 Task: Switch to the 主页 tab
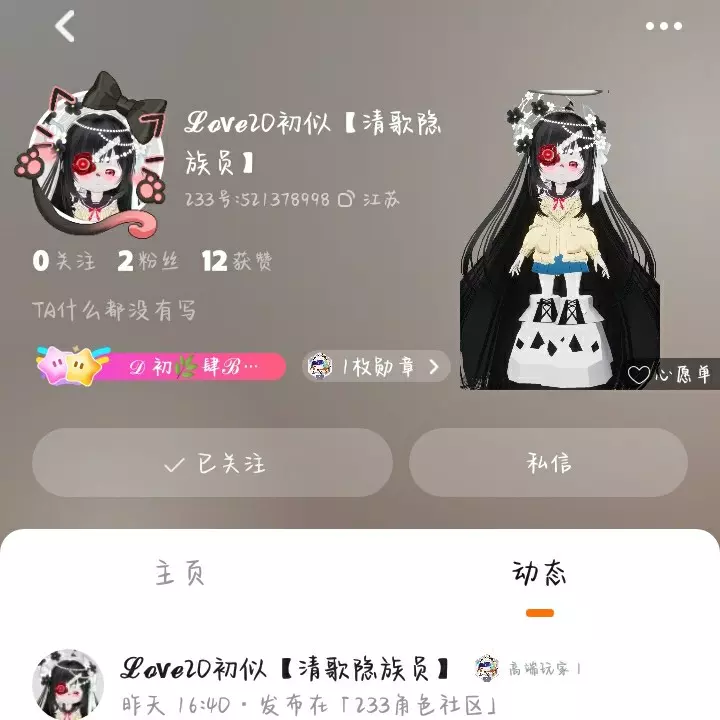point(180,574)
